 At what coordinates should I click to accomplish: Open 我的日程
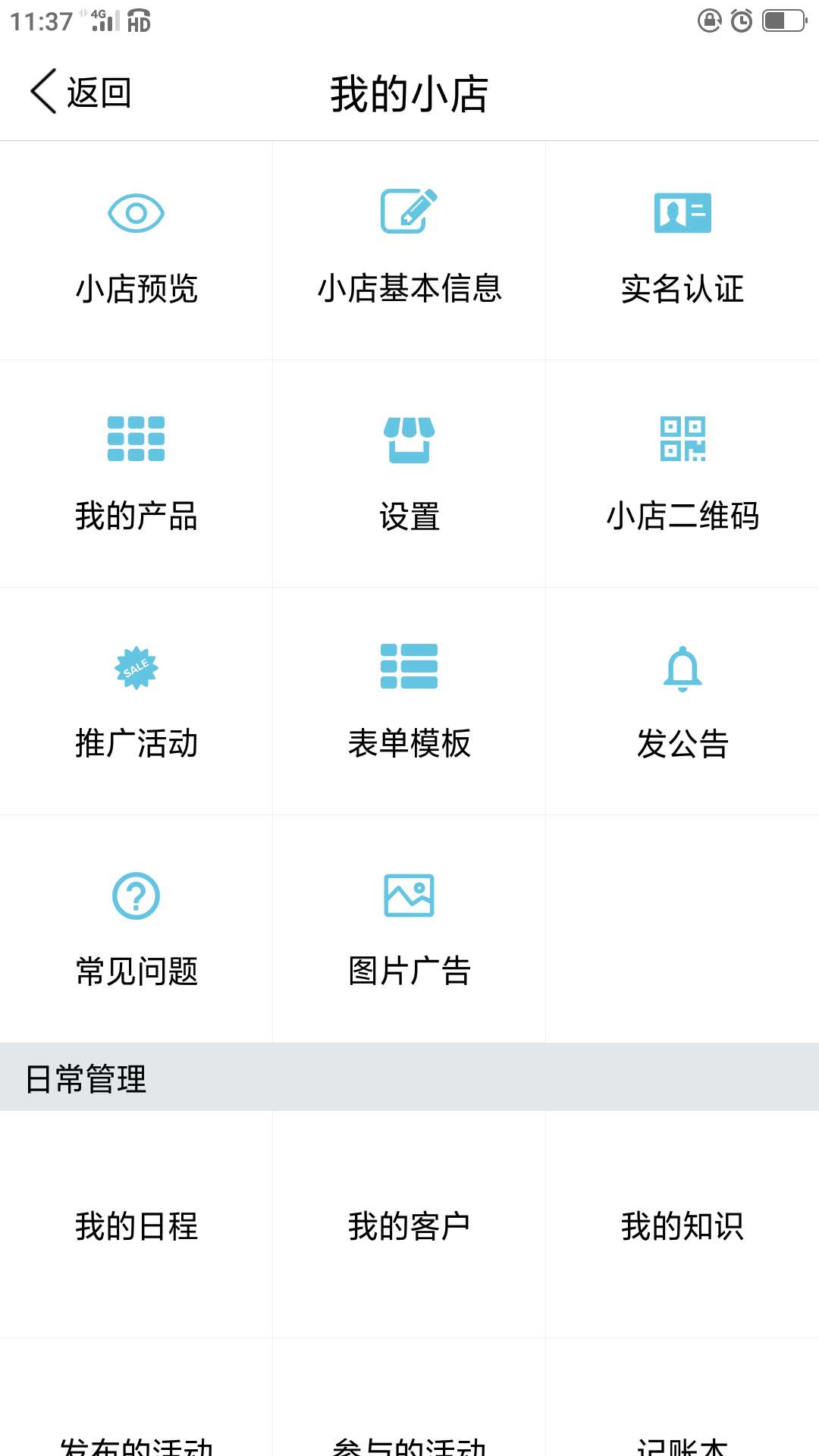136,1225
